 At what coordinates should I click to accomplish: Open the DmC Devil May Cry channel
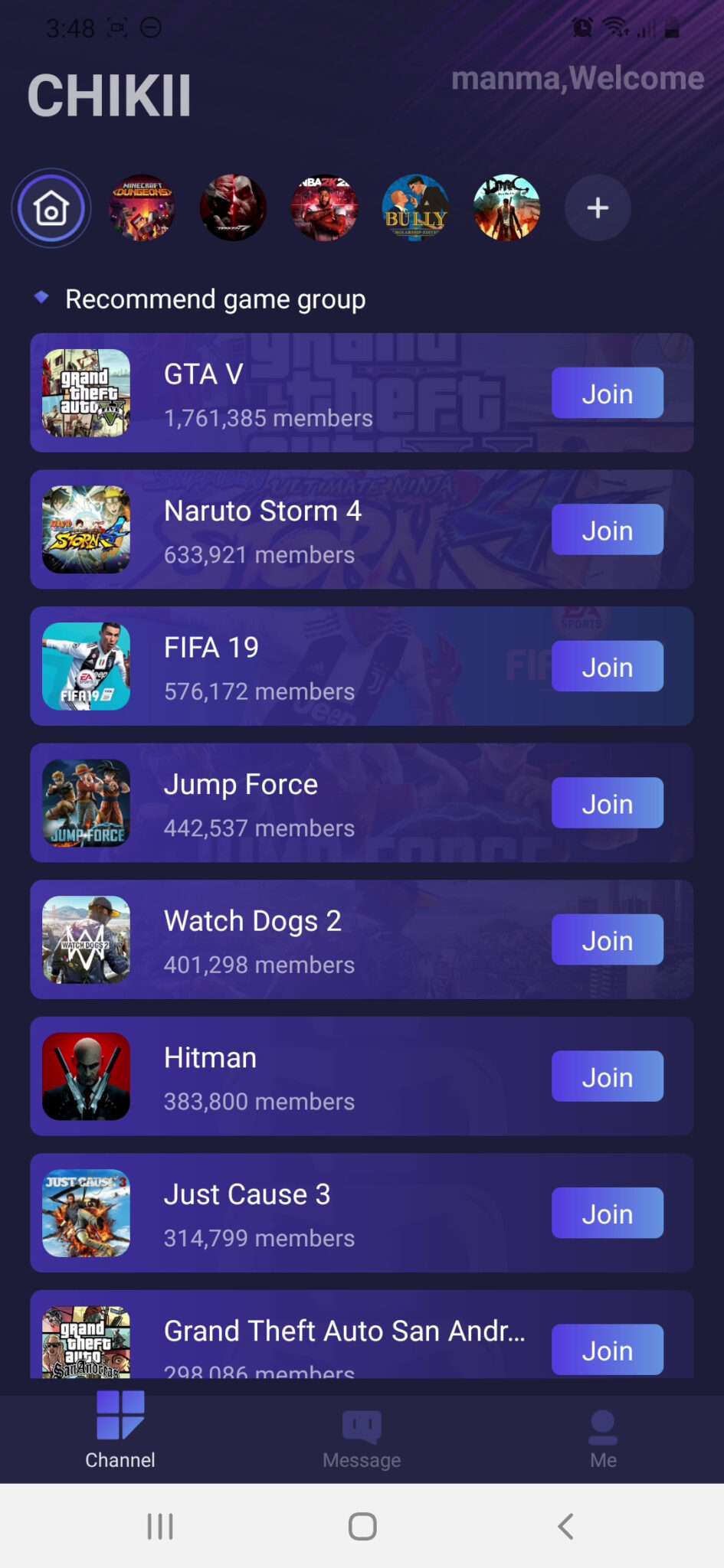coord(506,207)
